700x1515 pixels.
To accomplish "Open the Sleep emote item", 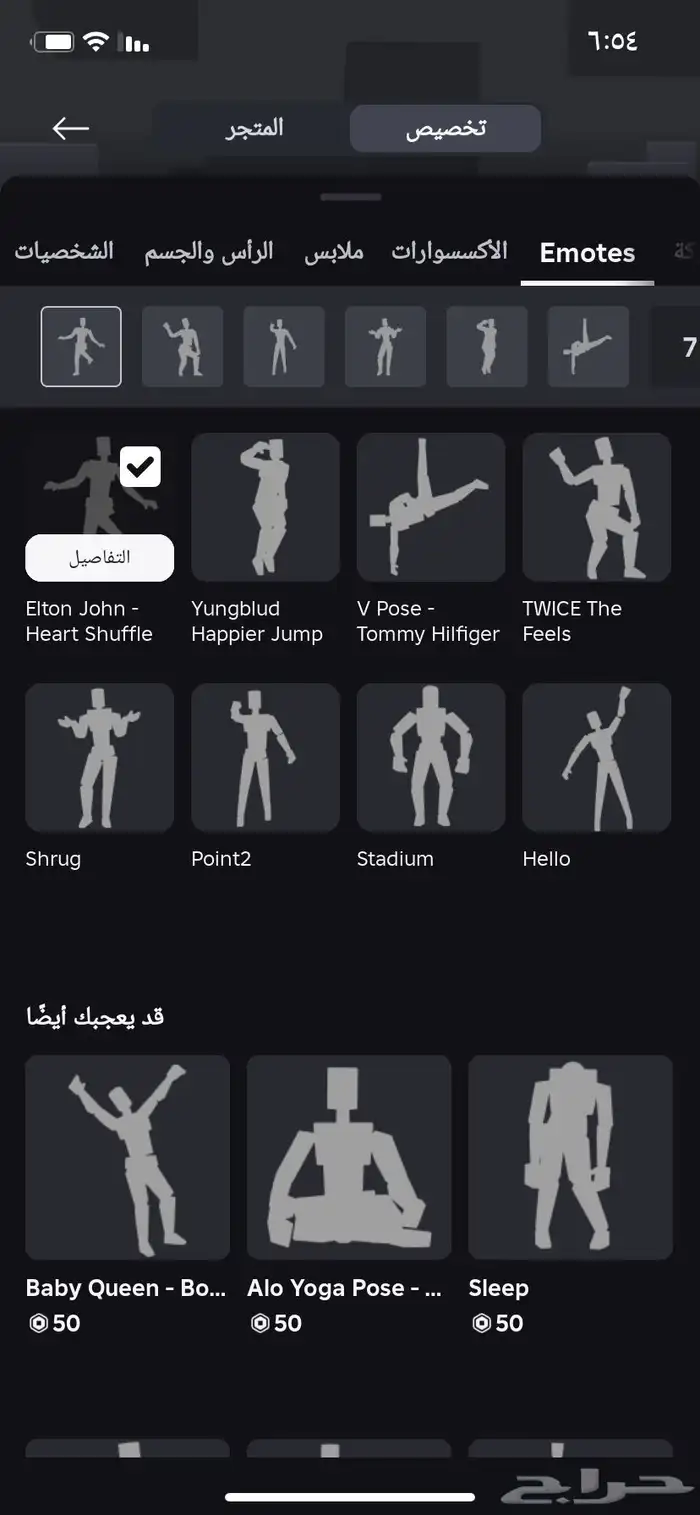I will pos(570,1157).
